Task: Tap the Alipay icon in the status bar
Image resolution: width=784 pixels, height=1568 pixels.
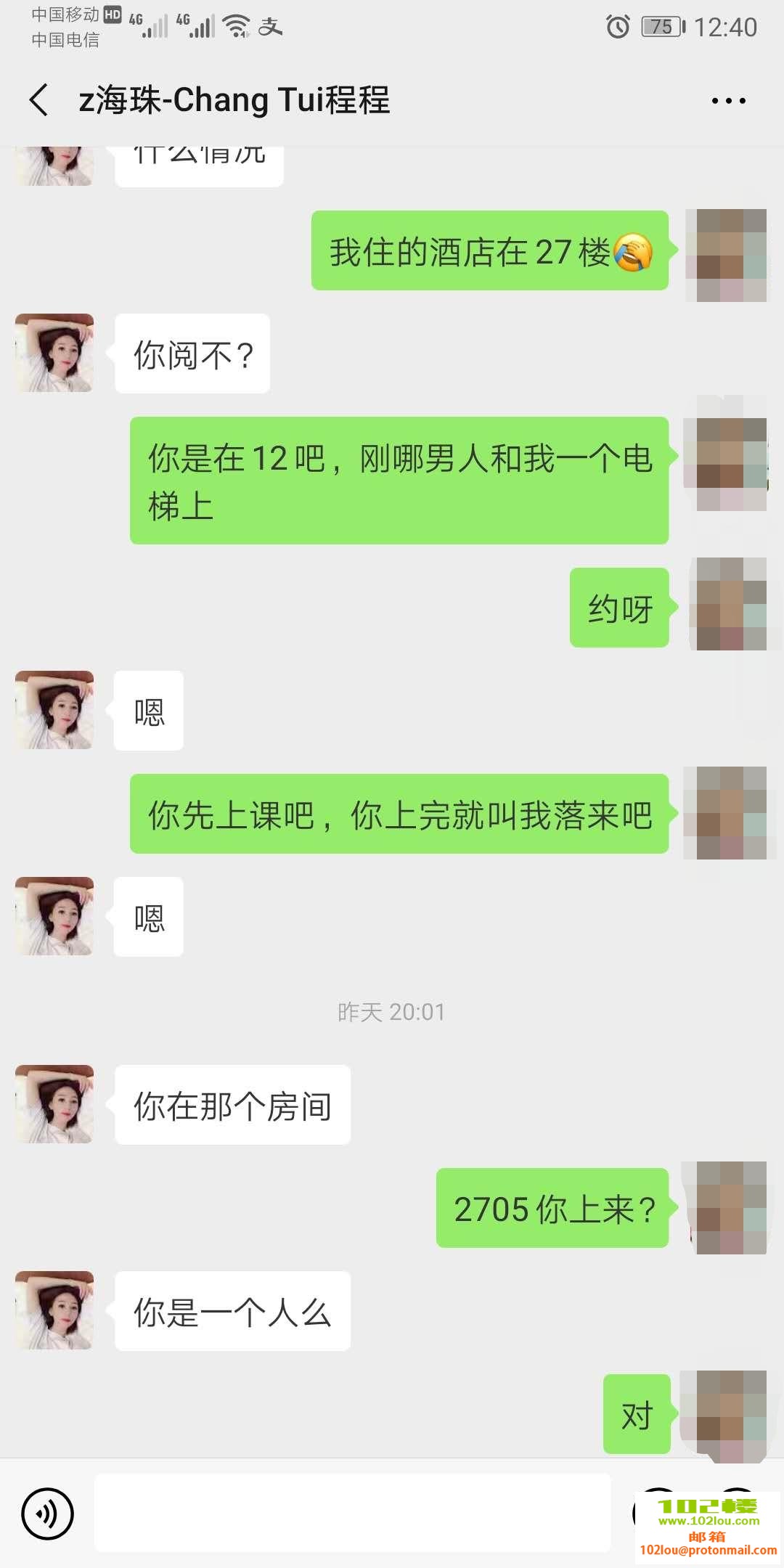Action: pyautogui.click(x=273, y=27)
